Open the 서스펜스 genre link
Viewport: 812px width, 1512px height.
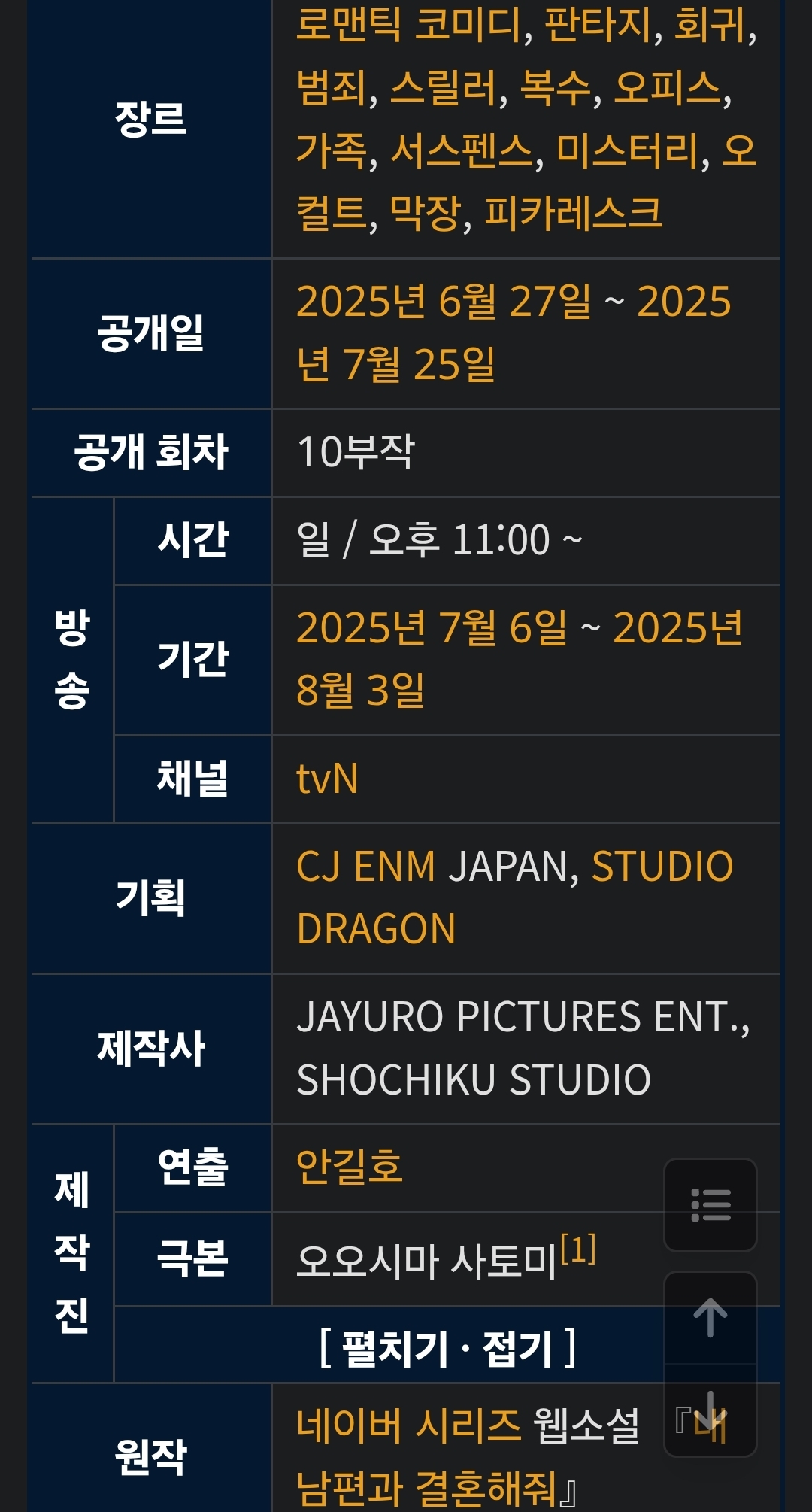(x=462, y=150)
